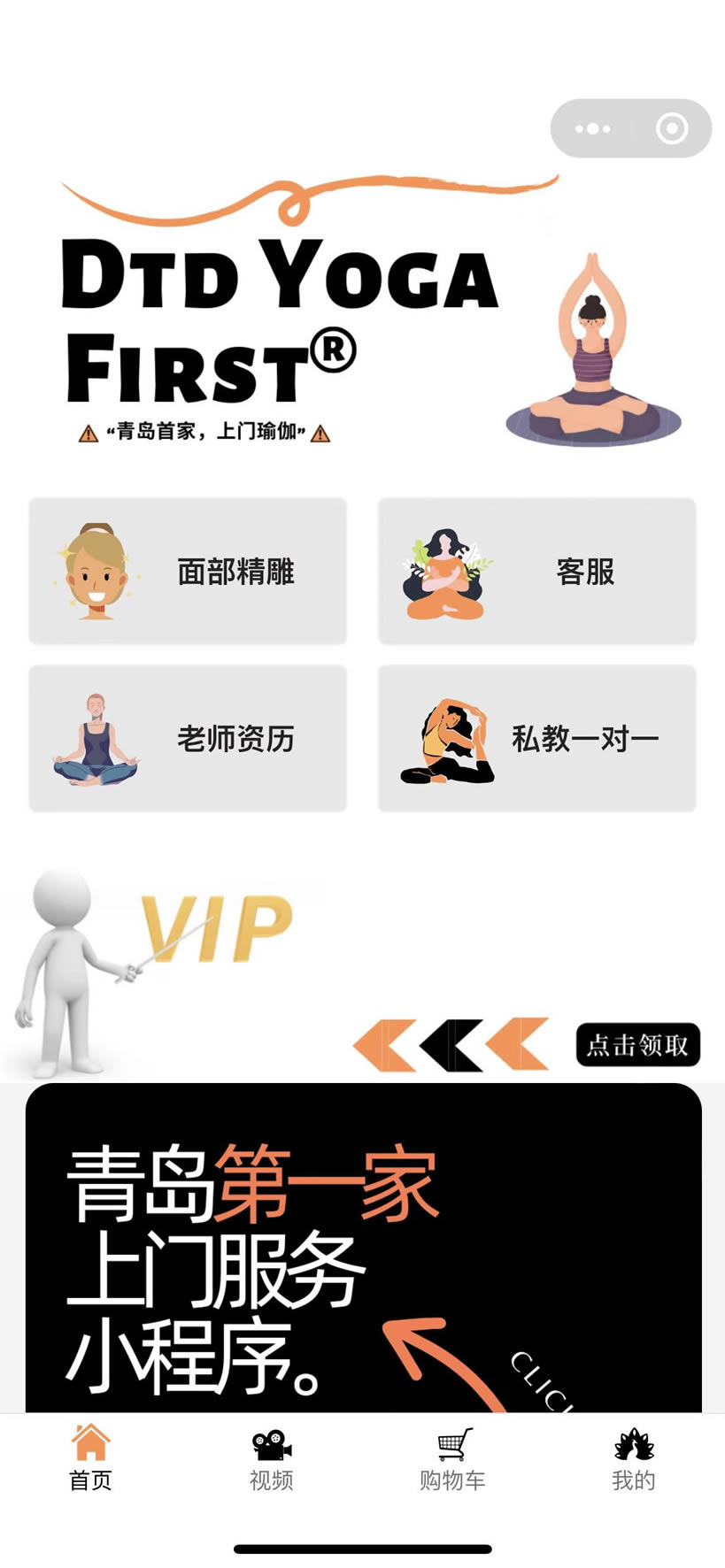Switch to the 视频 tab
The width and height of the screenshot is (725, 1568).
pos(271,1458)
